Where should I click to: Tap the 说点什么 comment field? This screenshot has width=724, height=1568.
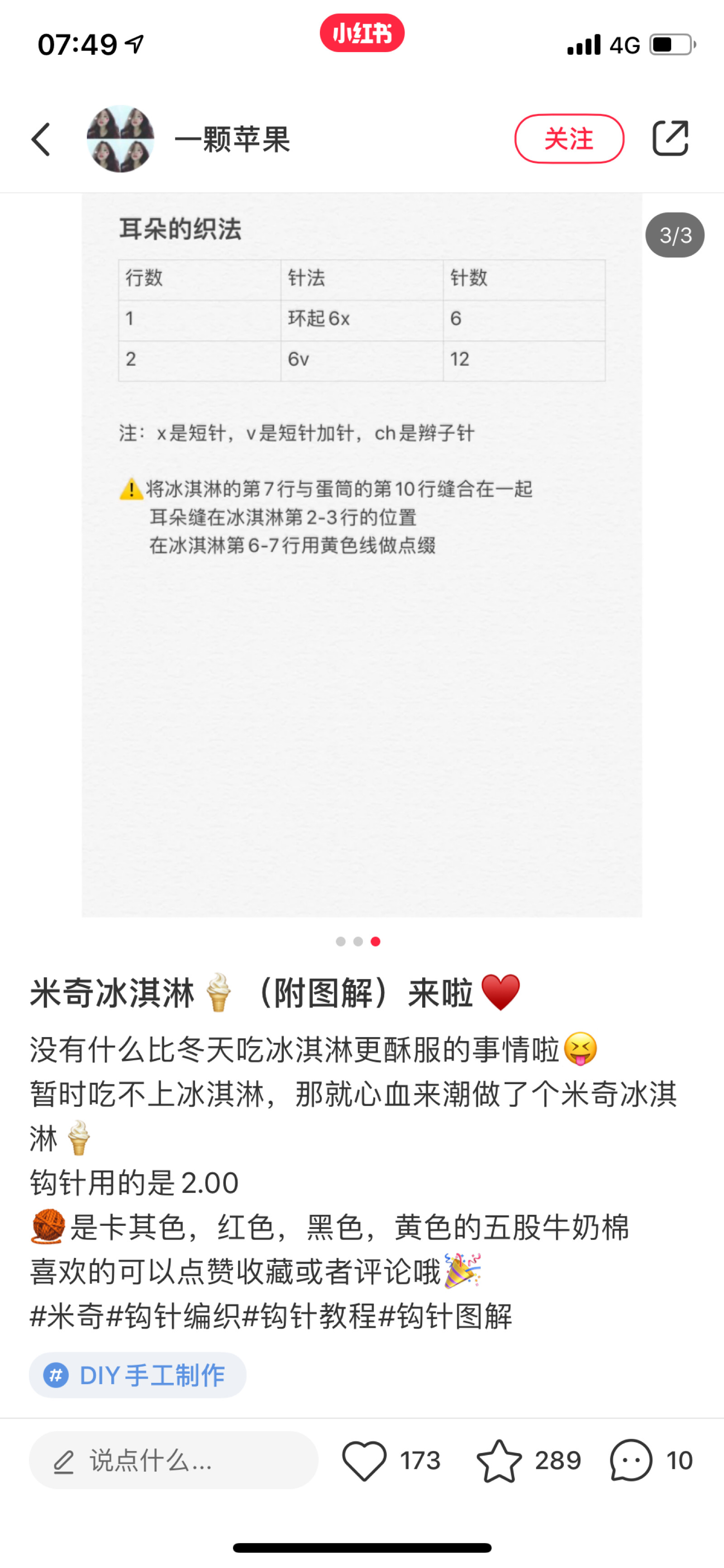pyautogui.click(x=173, y=1460)
